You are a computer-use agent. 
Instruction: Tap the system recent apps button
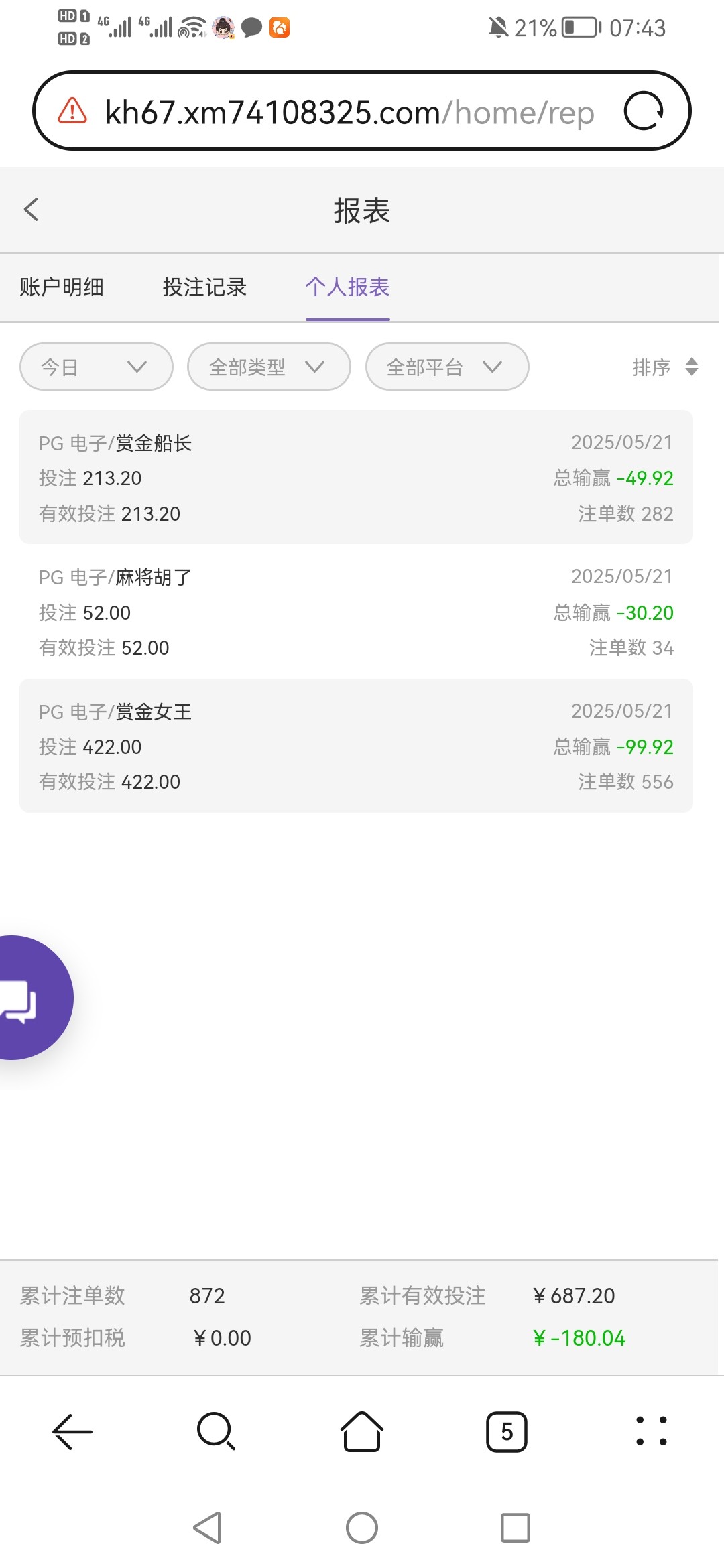[516, 1528]
